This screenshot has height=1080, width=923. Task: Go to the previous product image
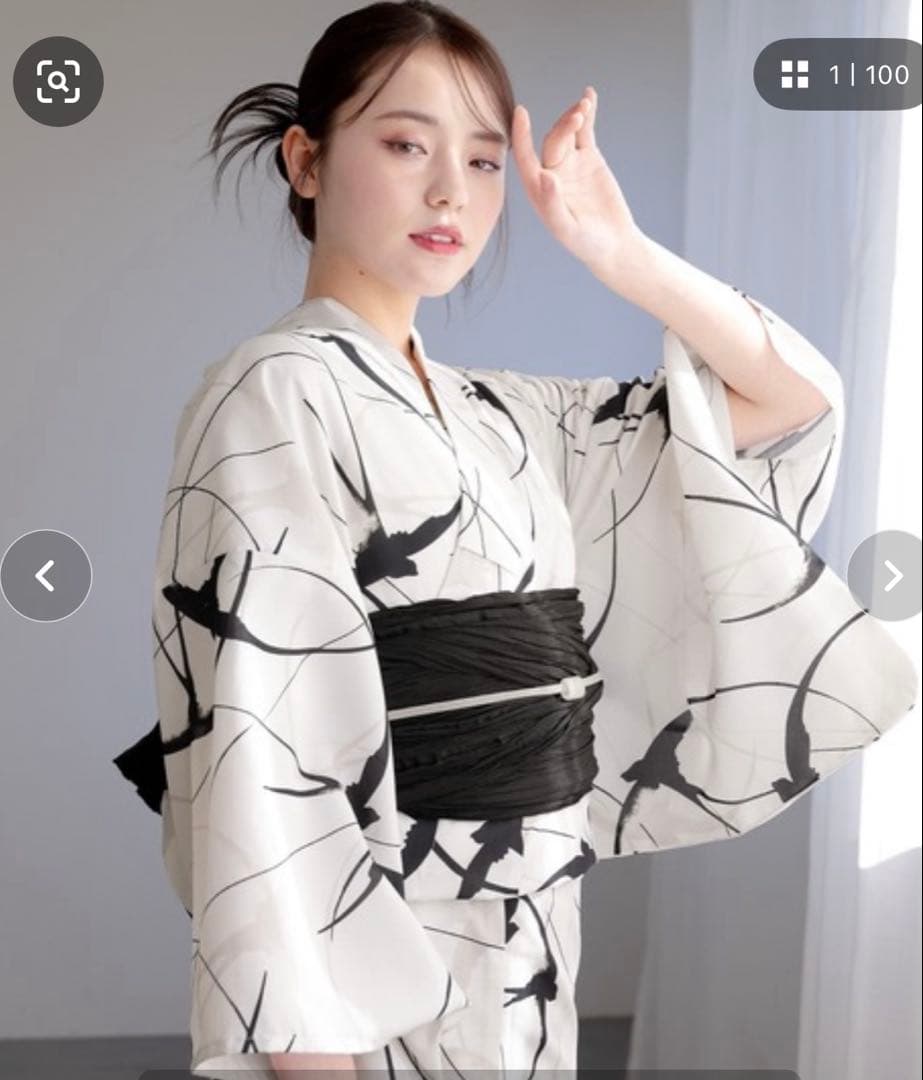click(46, 575)
